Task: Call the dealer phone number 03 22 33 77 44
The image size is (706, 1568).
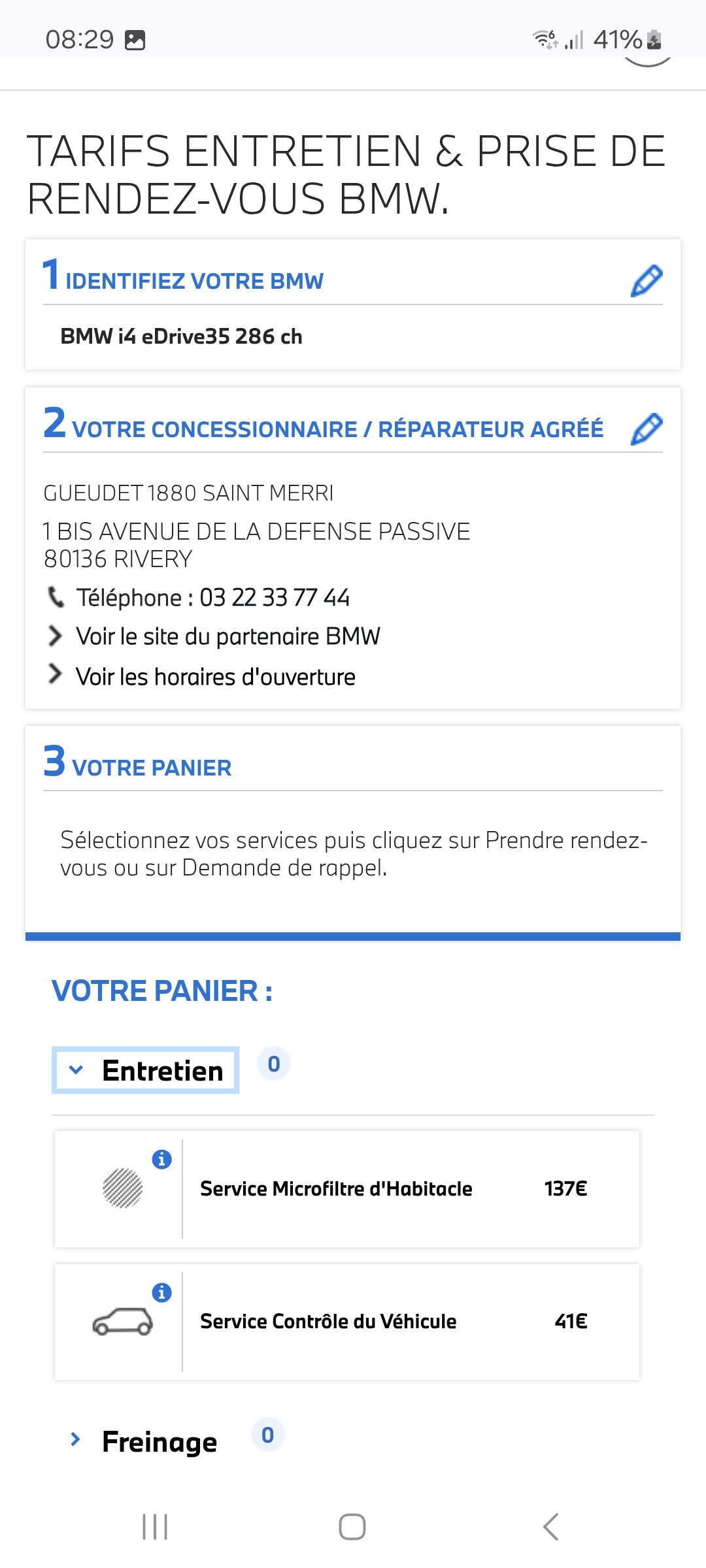Action: (274, 598)
